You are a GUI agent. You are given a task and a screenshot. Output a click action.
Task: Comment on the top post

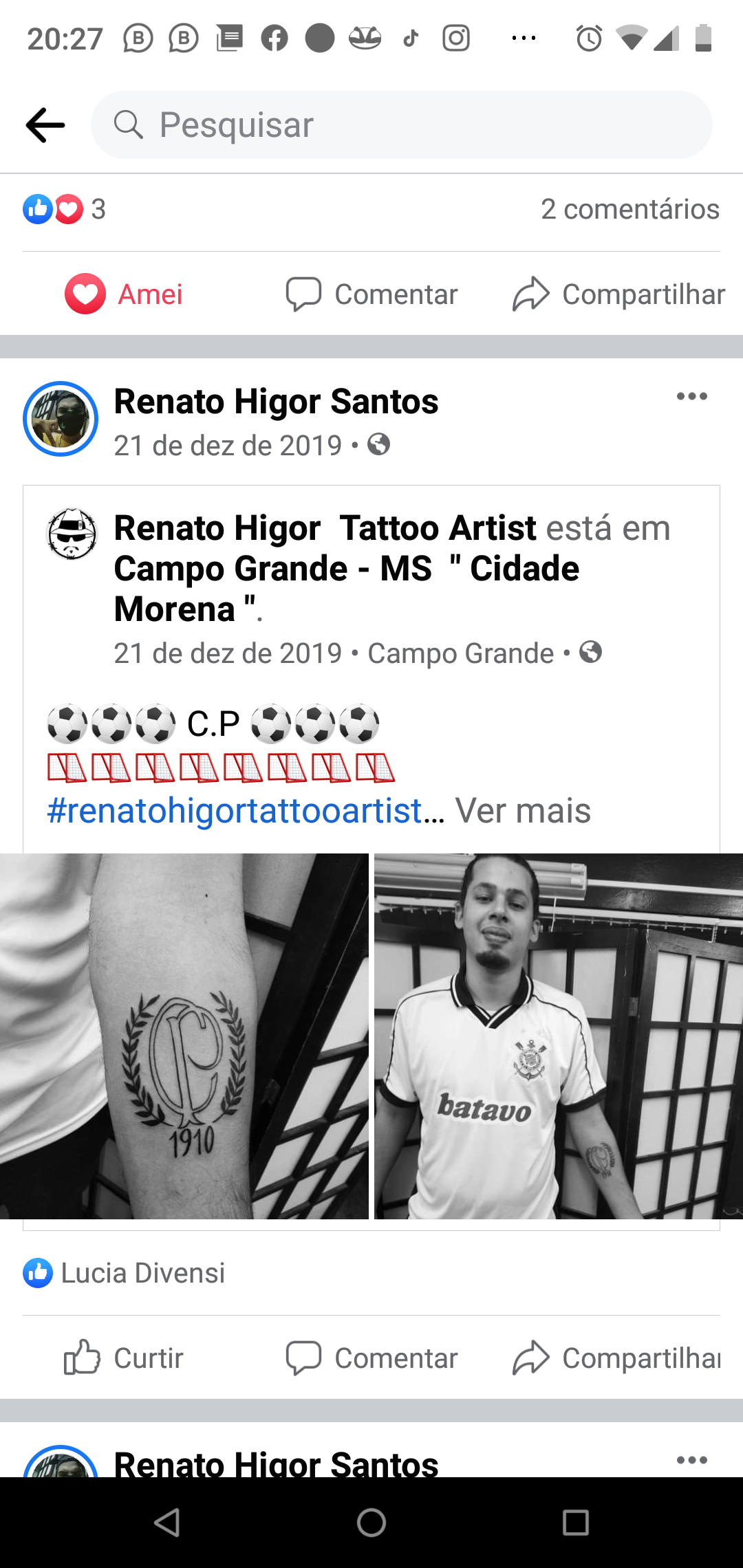point(371,294)
